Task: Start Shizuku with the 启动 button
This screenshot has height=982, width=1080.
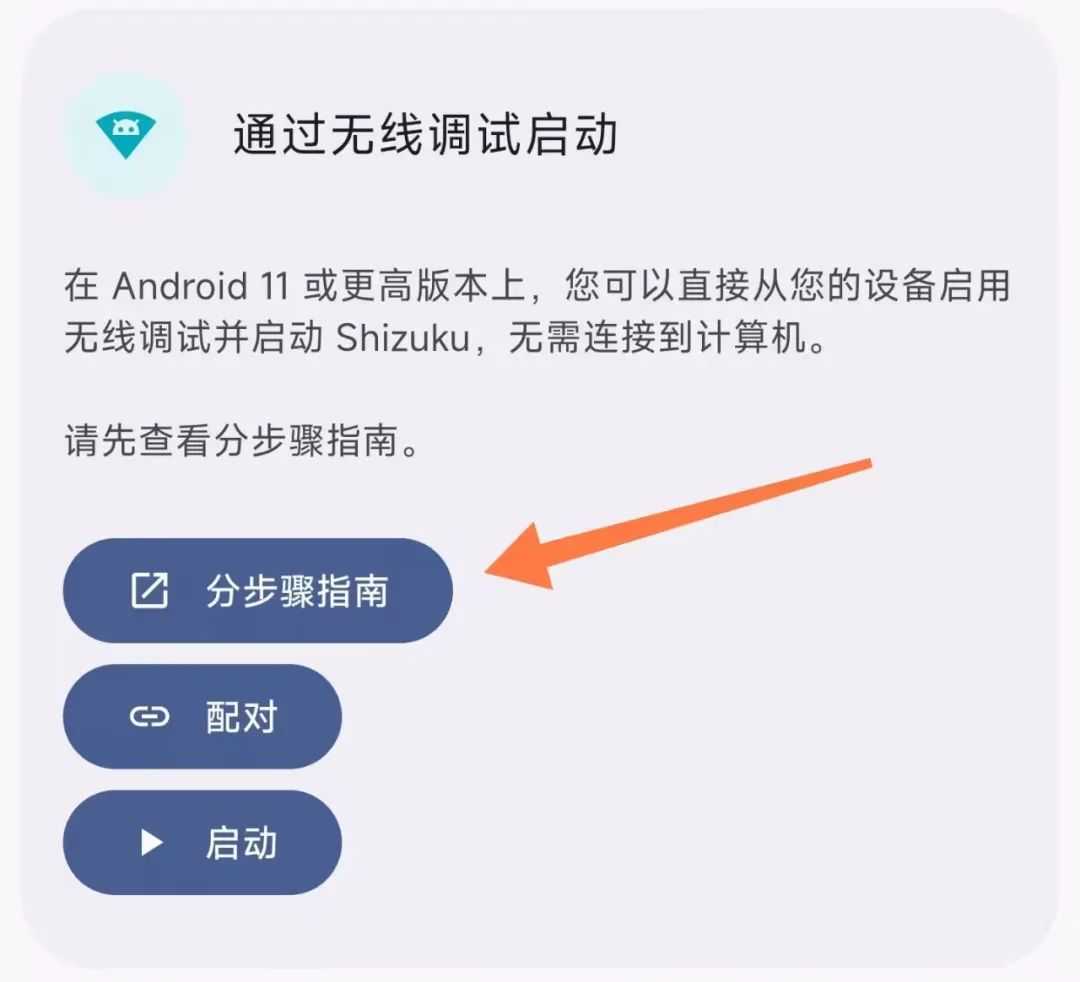Action: (202, 843)
